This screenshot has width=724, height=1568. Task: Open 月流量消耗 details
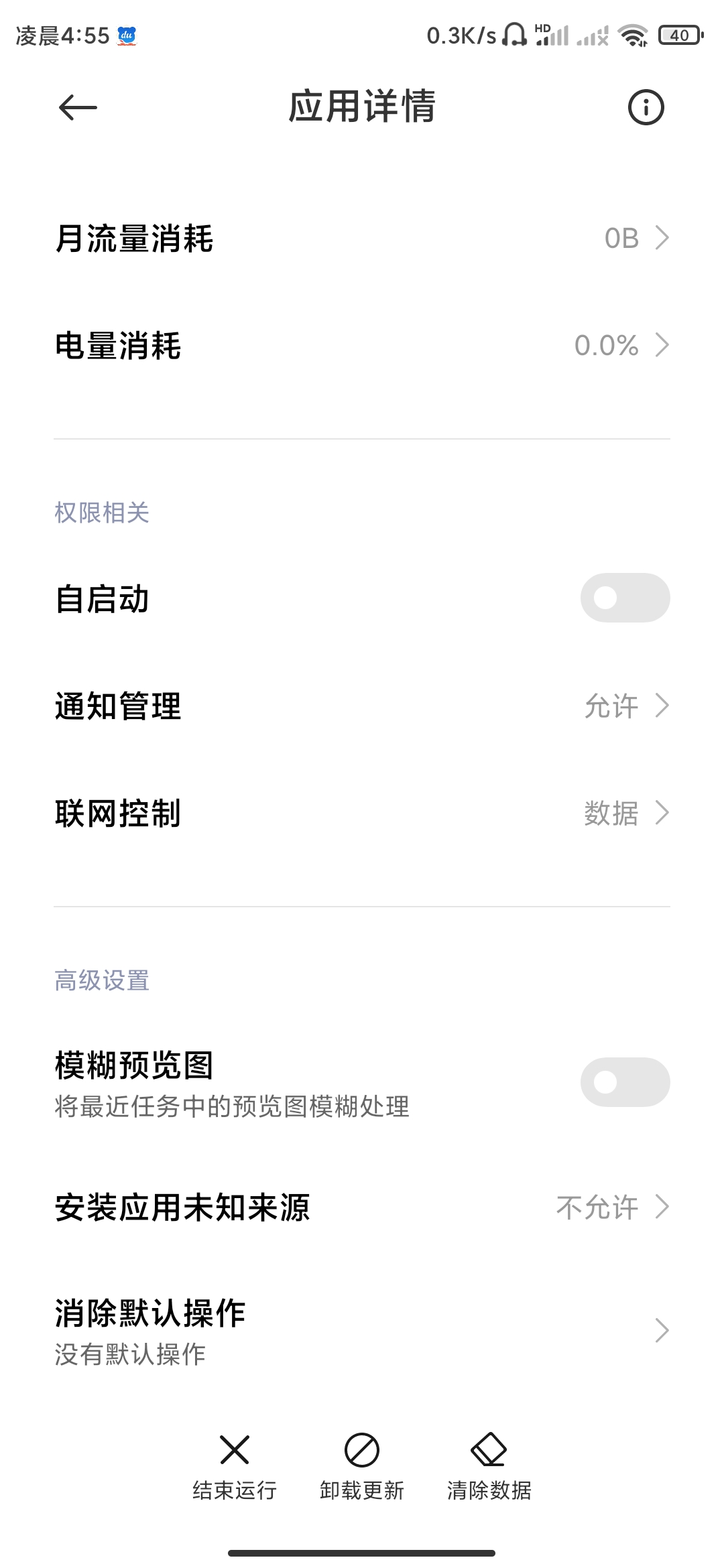(362, 239)
